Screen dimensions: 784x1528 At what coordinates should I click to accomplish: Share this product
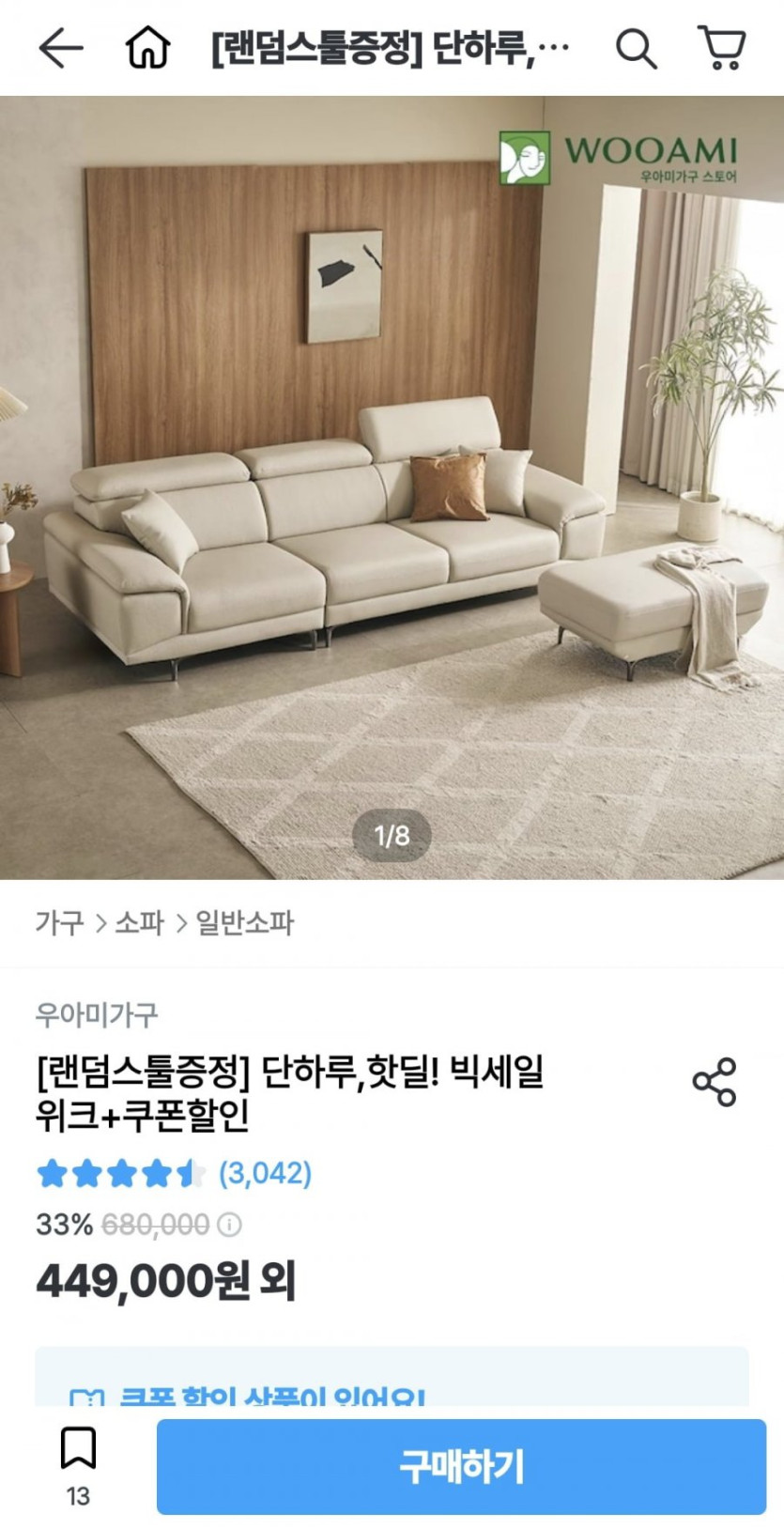click(715, 1082)
